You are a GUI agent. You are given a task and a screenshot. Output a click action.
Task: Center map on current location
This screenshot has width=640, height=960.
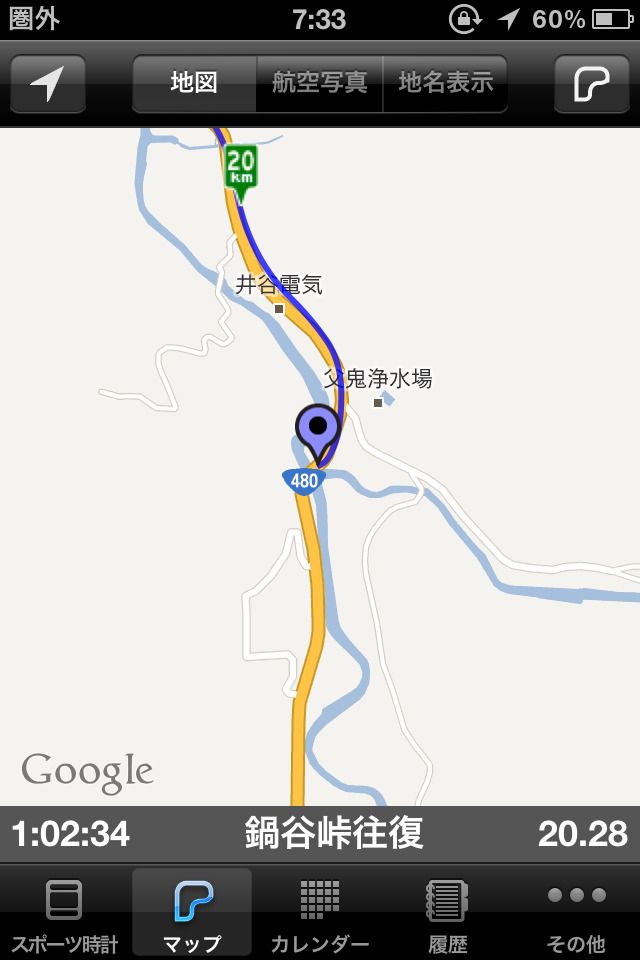click(47, 84)
